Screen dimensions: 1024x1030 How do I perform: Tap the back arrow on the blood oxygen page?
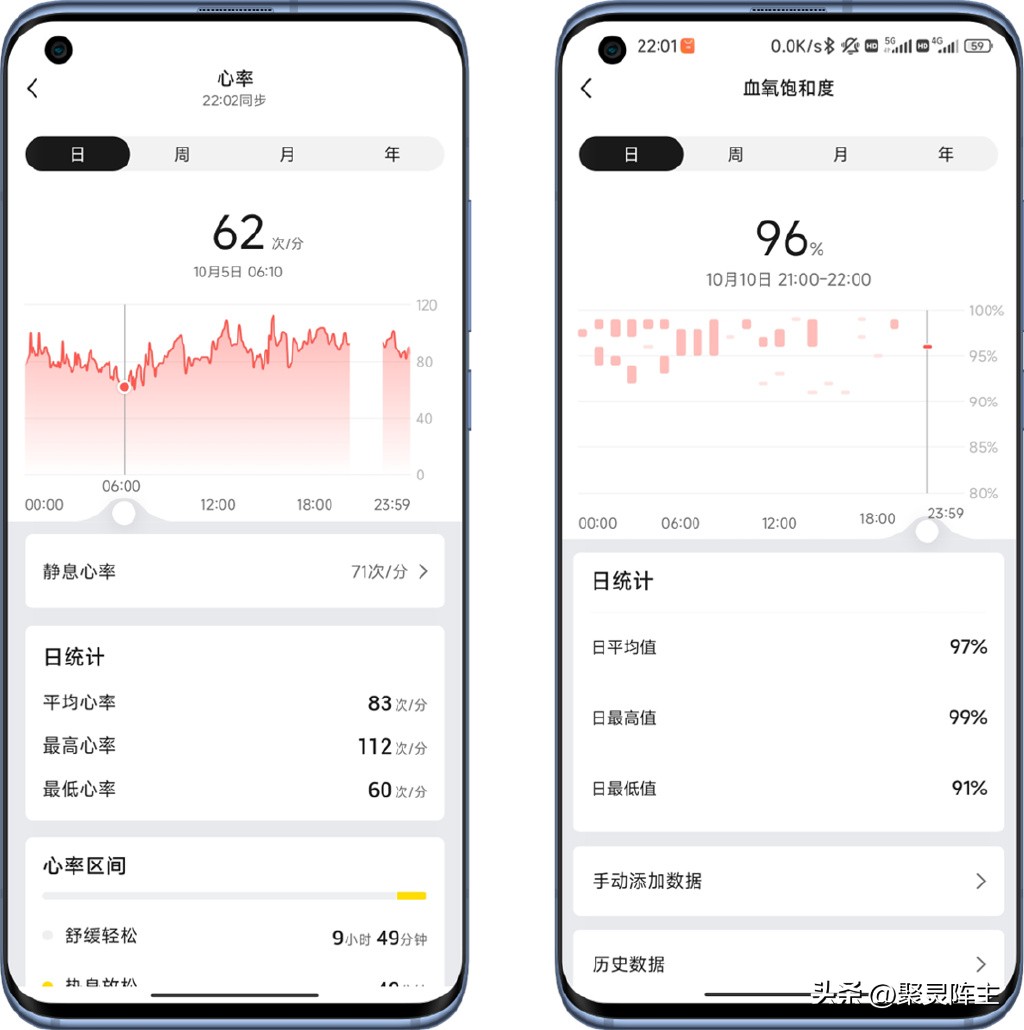pyautogui.click(x=586, y=88)
